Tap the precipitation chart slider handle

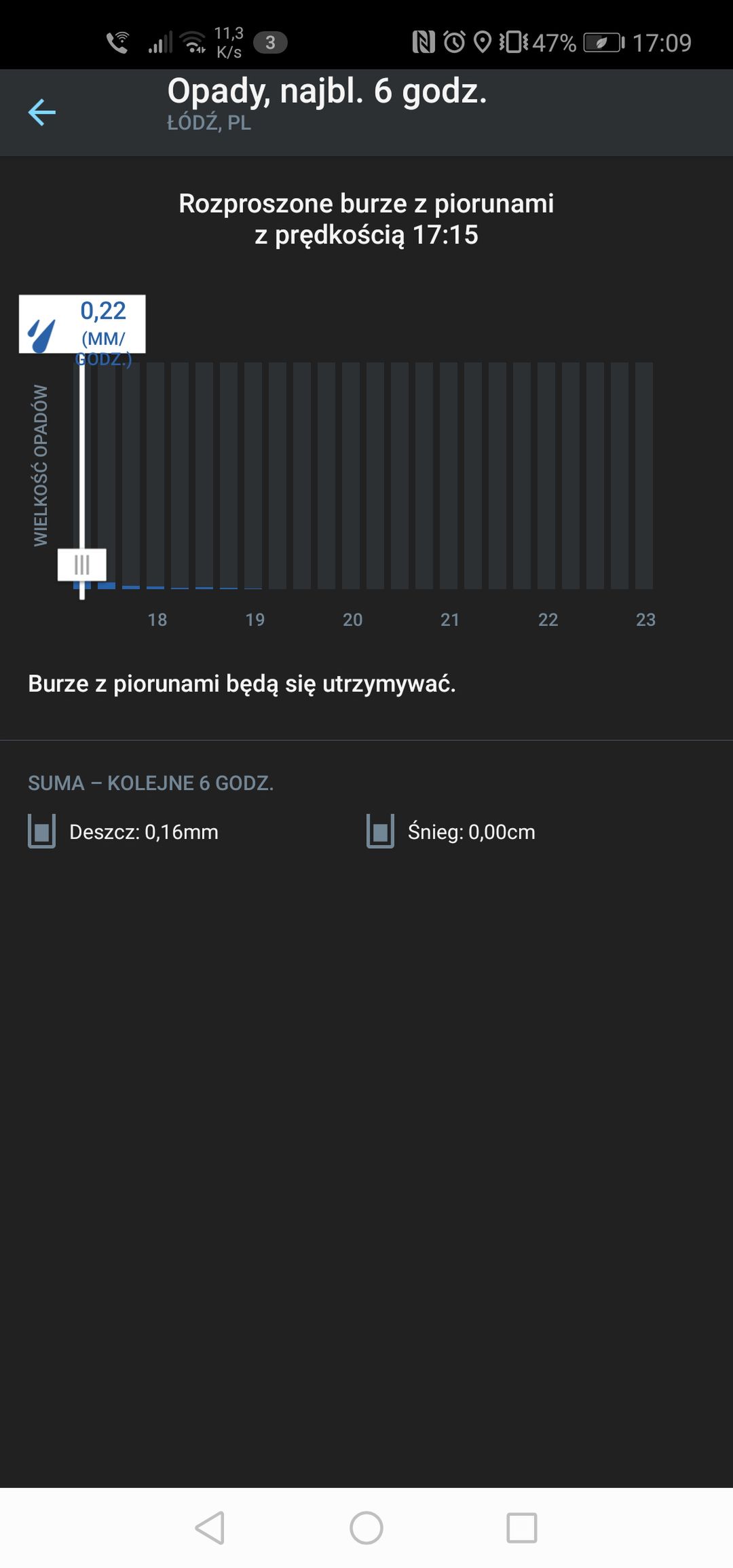pos(82,565)
